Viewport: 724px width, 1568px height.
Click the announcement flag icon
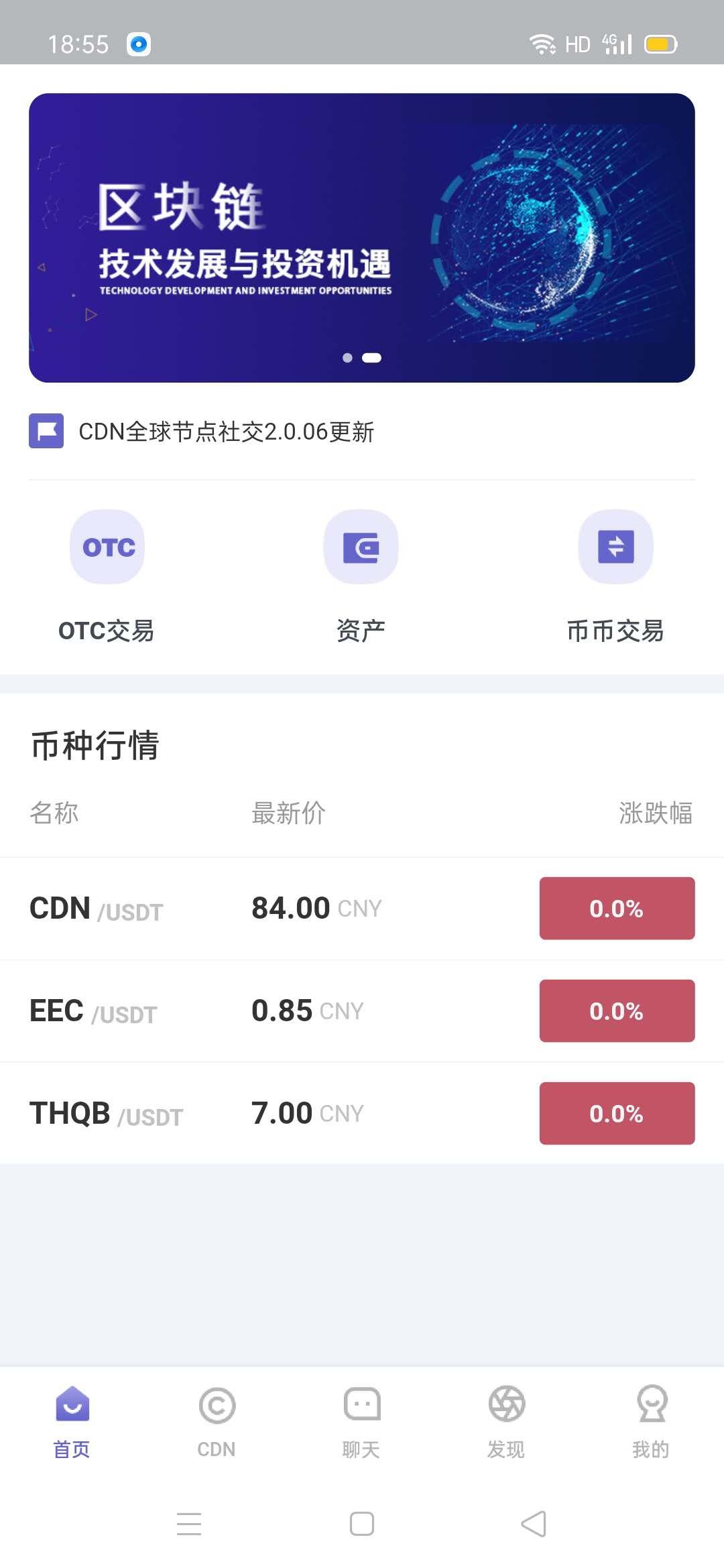point(46,432)
